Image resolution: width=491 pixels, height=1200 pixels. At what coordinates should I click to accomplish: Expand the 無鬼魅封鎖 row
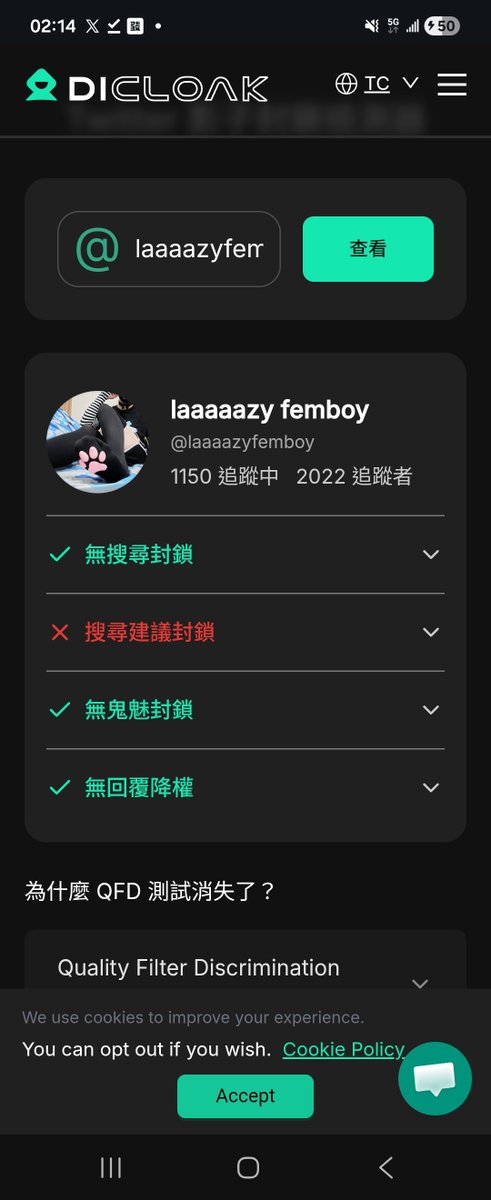click(245, 710)
